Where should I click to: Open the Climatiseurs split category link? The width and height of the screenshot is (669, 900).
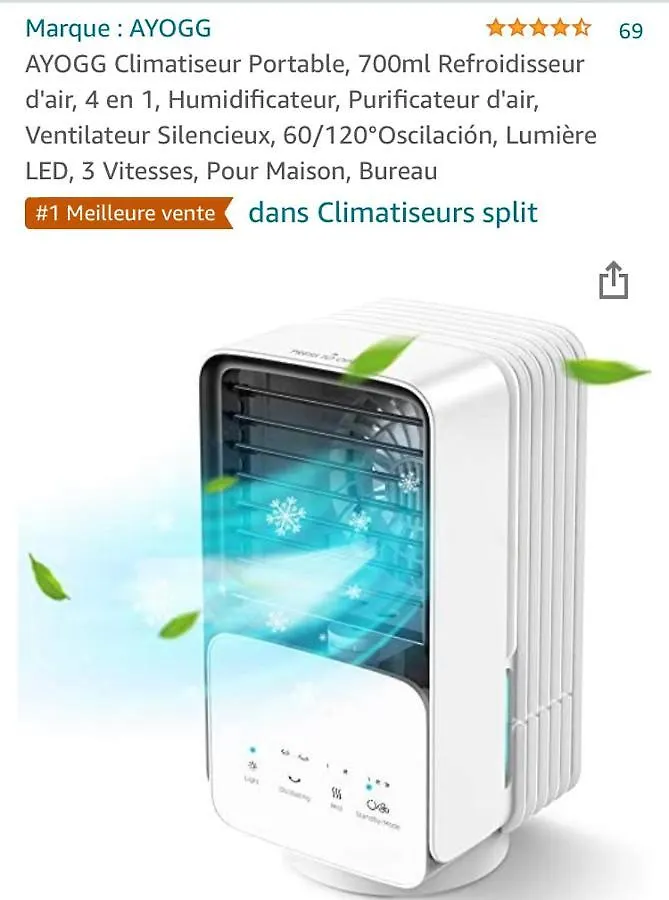tap(393, 213)
